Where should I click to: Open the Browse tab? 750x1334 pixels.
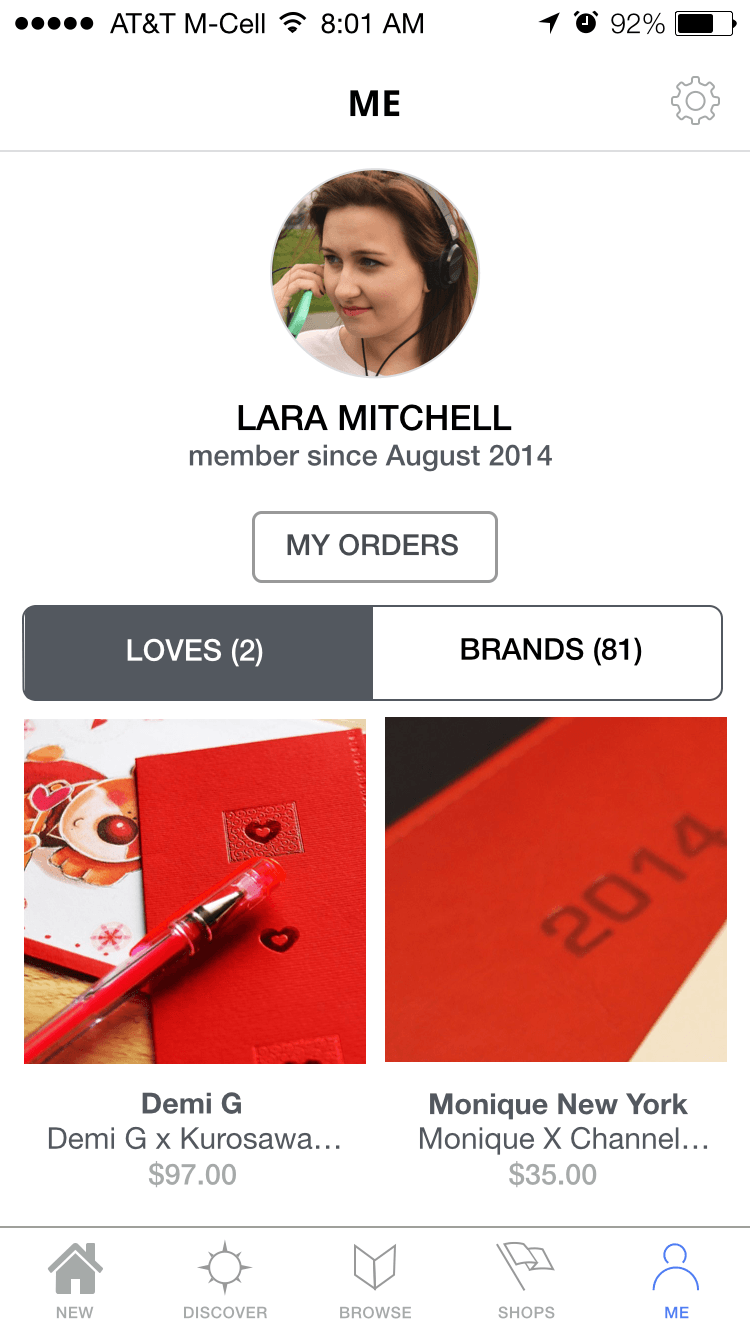pyautogui.click(x=375, y=1282)
